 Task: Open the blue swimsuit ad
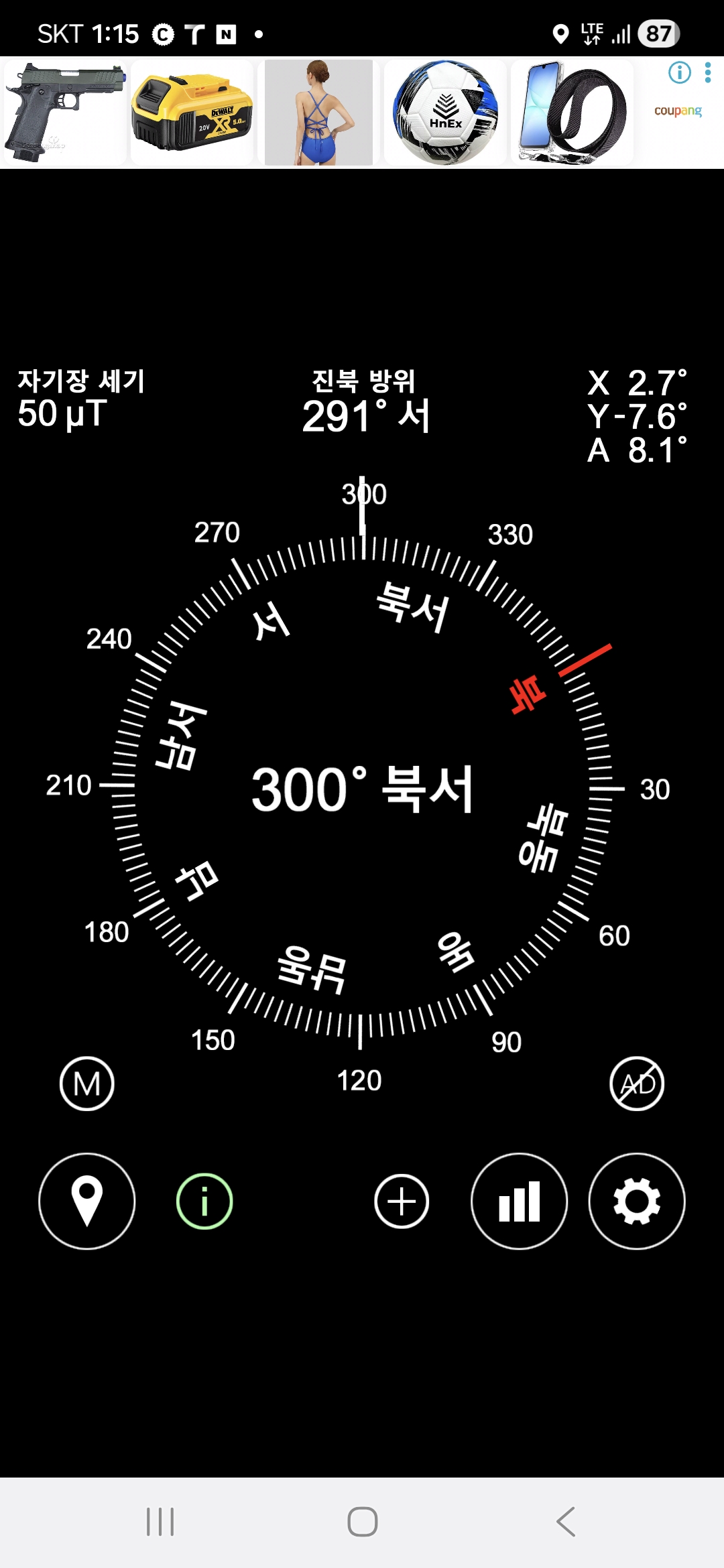318,112
